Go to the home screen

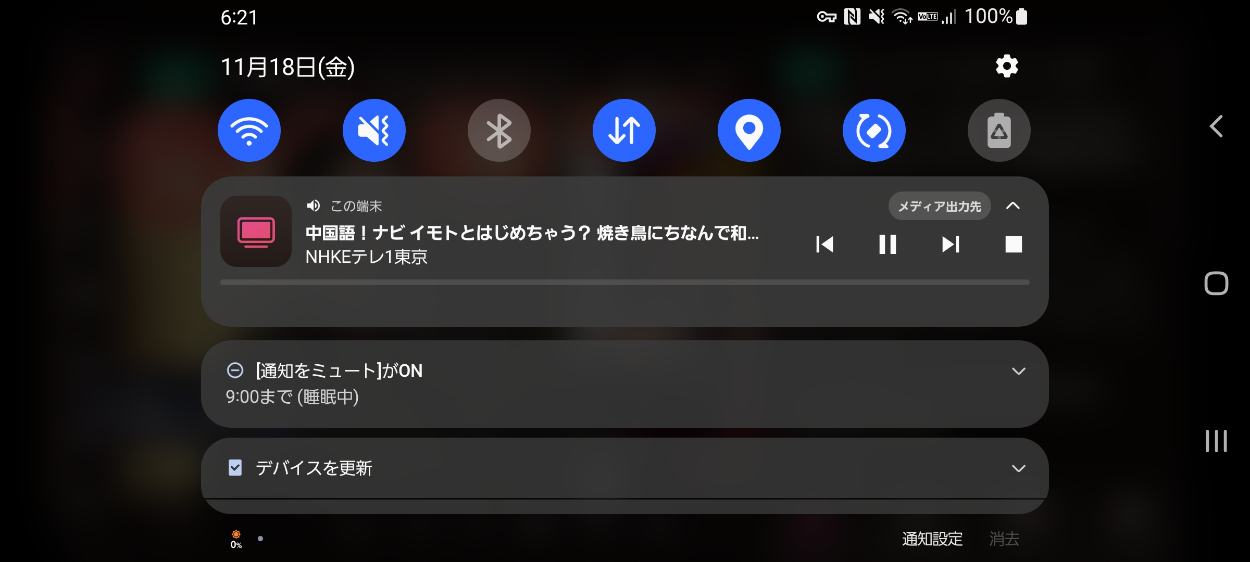click(x=1216, y=283)
